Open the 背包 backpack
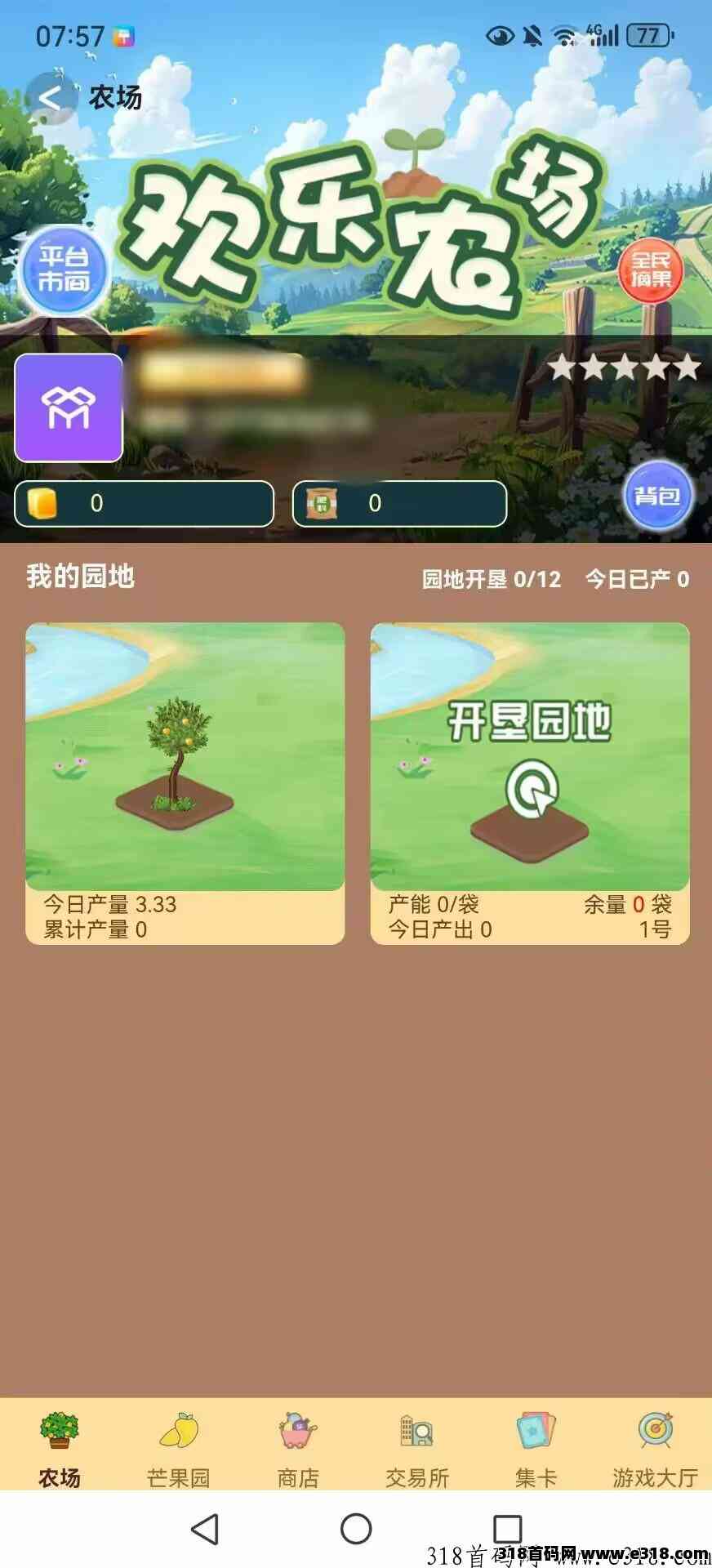712x1568 pixels. pos(657,496)
